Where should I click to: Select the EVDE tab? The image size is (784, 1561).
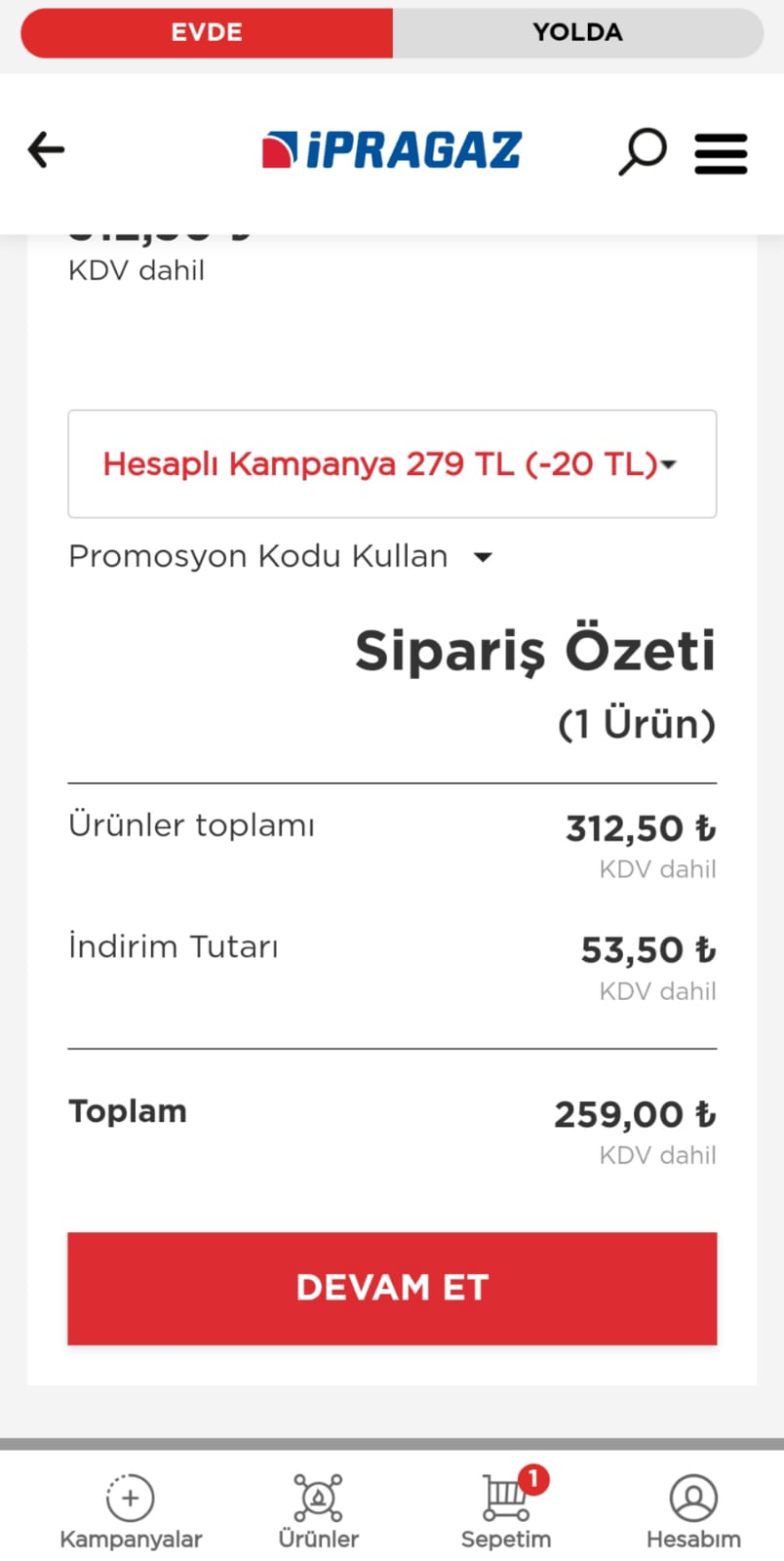(x=207, y=32)
